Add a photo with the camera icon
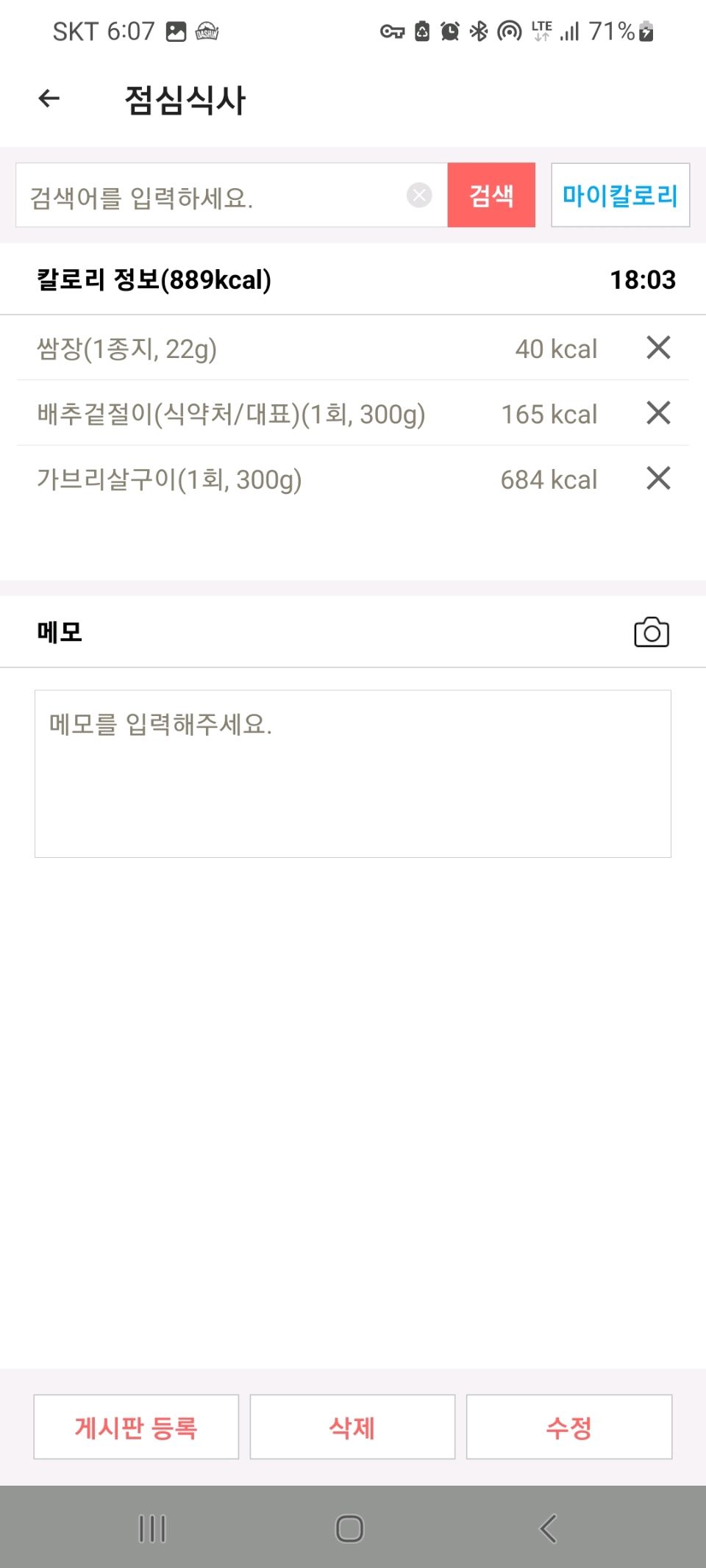Image resolution: width=706 pixels, height=1568 pixels. coord(652,632)
